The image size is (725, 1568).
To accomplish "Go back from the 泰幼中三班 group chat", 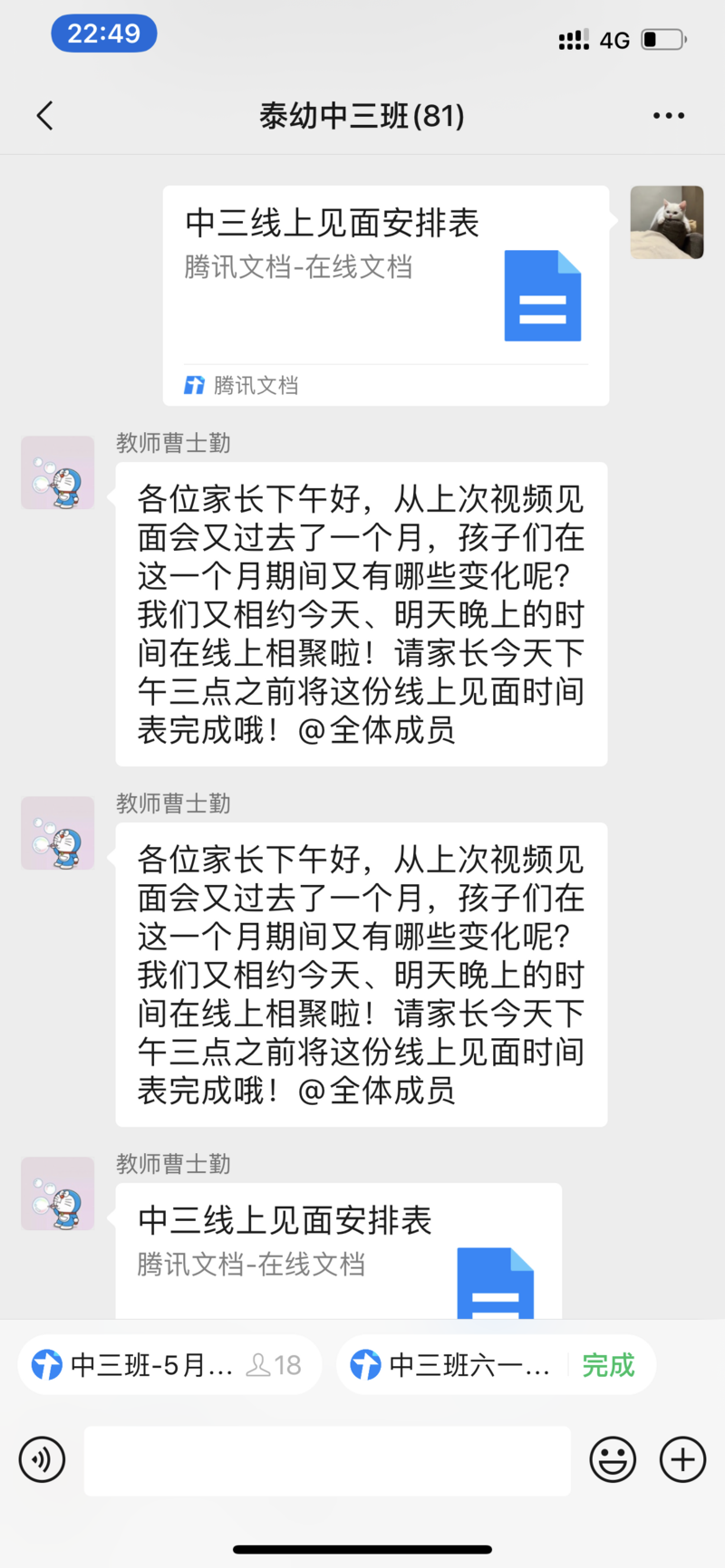I will pyautogui.click(x=44, y=116).
